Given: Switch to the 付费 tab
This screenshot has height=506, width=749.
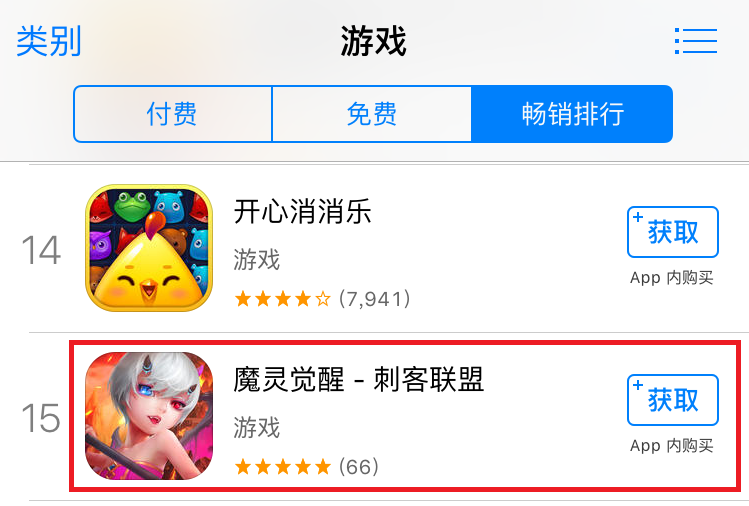Looking at the screenshot, I should coord(172,114).
